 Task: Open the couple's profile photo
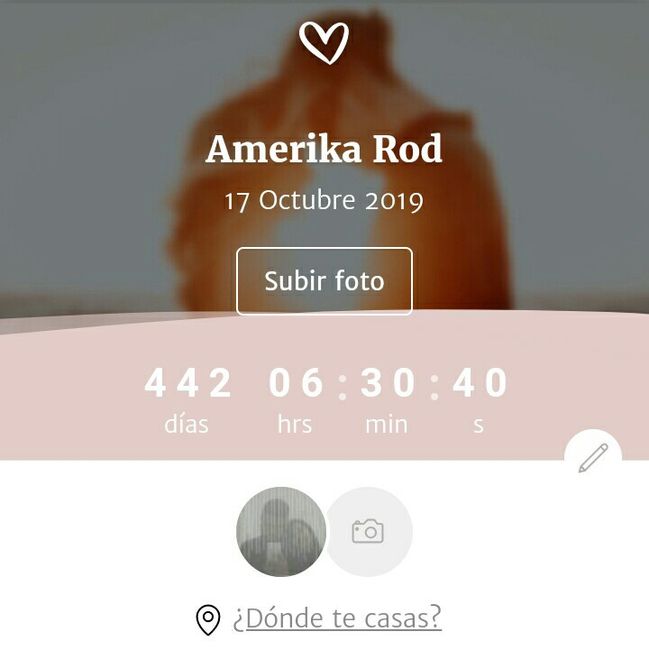[x=280, y=532]
